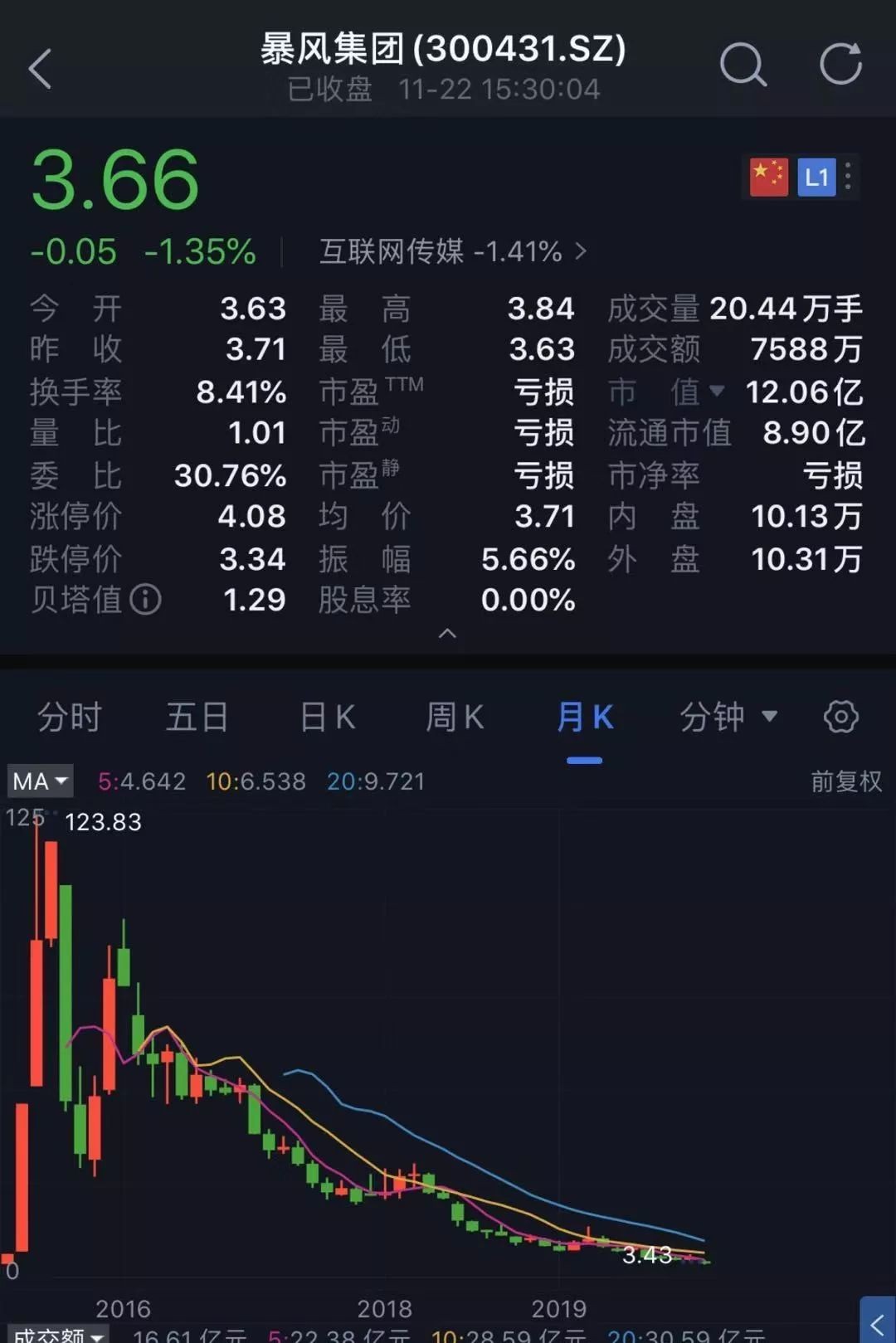This screenshot has height=1343, width=896.
Task: Open the 互联网传媒 sector link
Action: 453,251
